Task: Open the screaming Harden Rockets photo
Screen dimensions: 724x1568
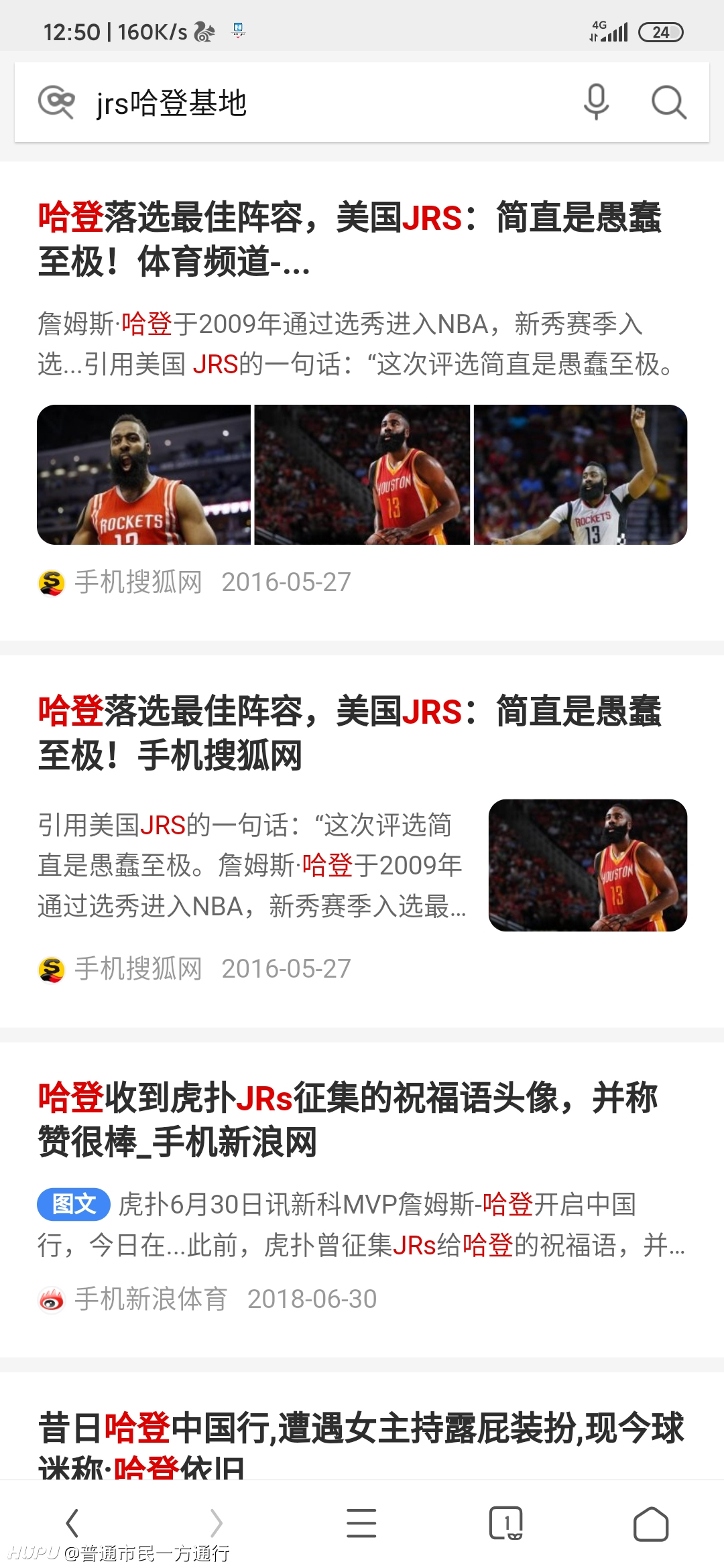Action: click(143, 474)
